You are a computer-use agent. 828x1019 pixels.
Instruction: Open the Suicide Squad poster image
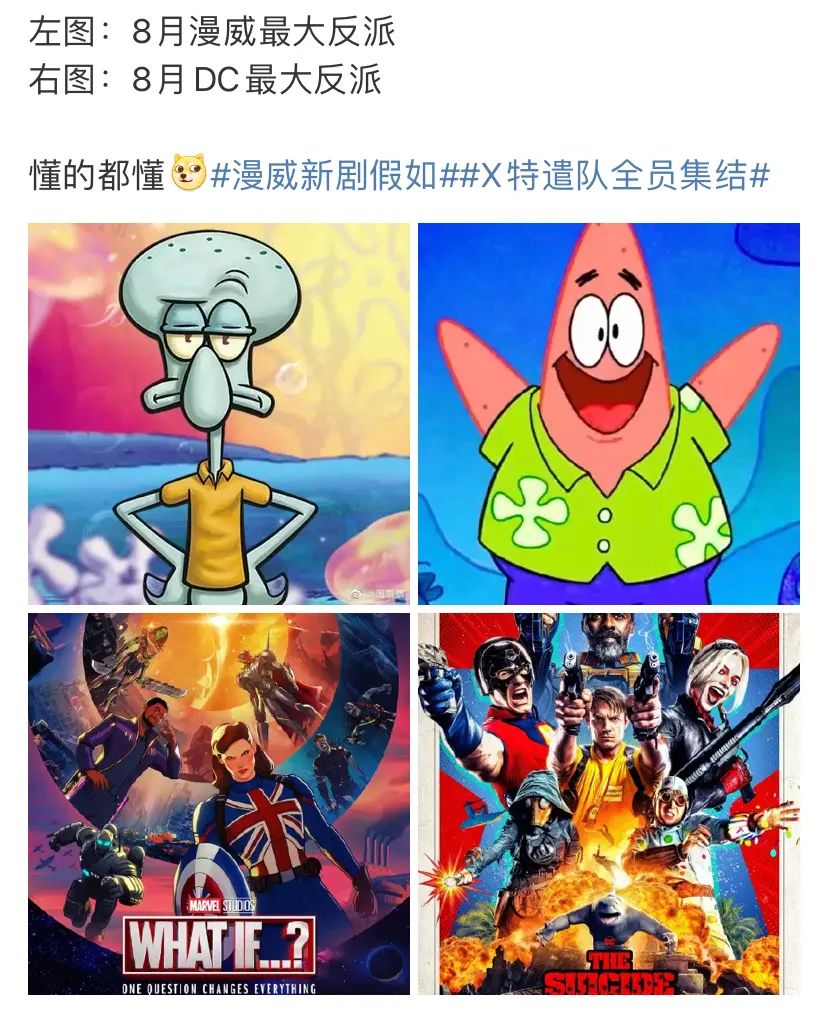click(x=609, y=804)
